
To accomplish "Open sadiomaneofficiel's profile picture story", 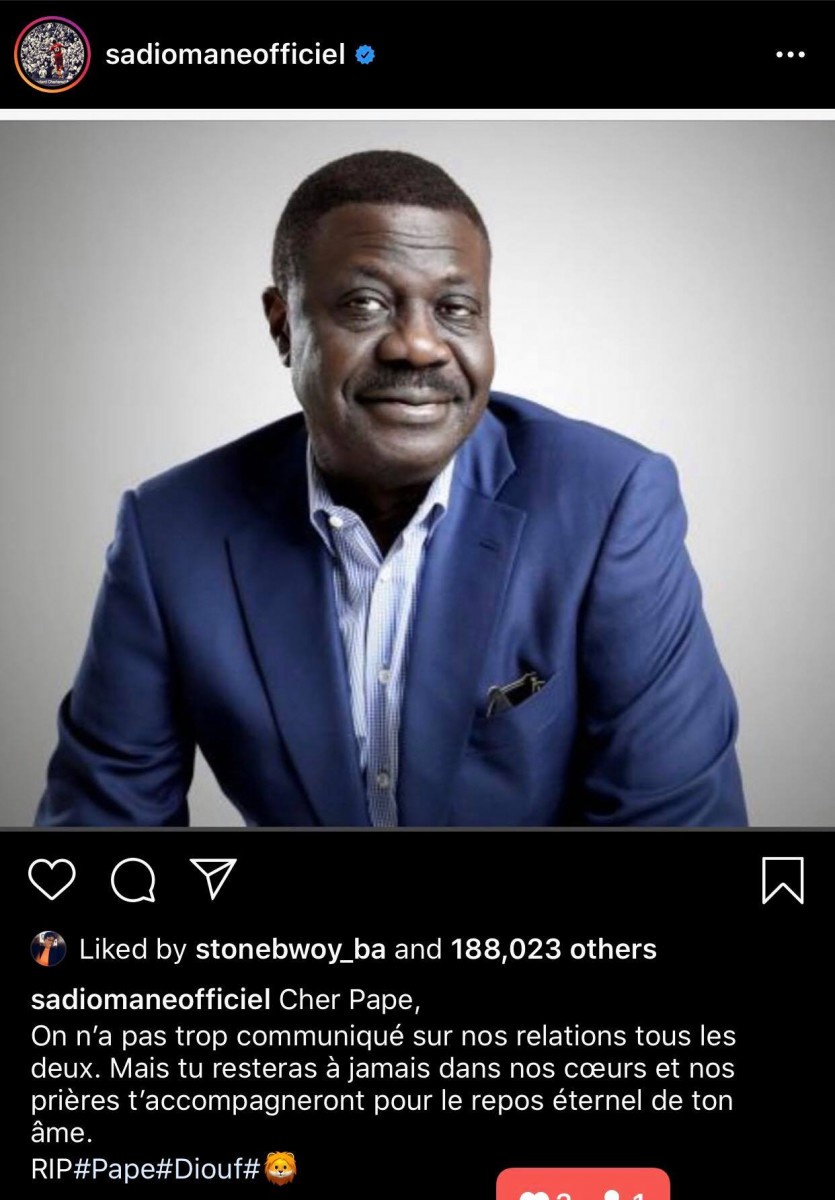I will pyautogui.click(x=52, y=55).
